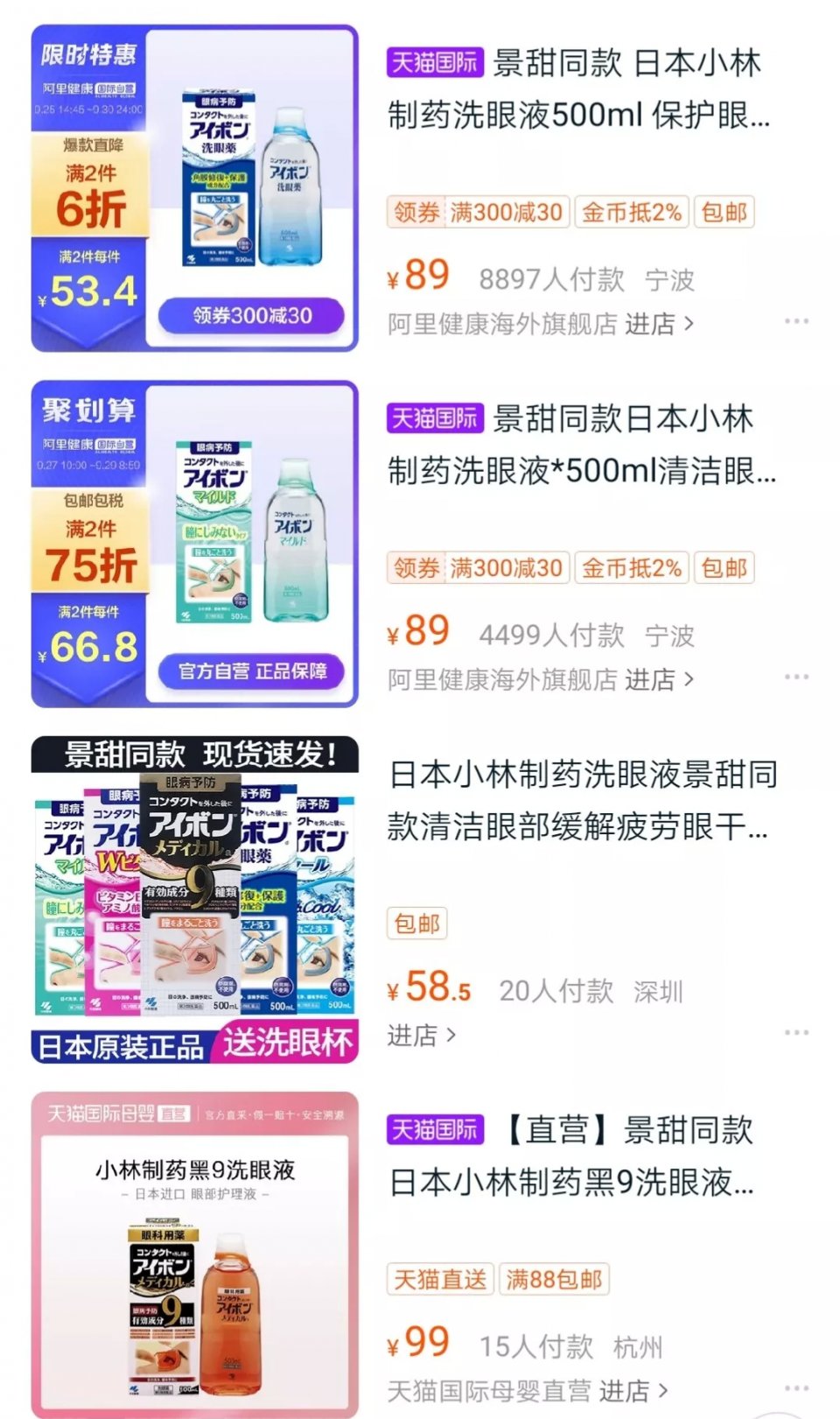This screenshot has width=840, height=1419.
Task: Open more options for the 4499人付款 listing
Action: 796,677
